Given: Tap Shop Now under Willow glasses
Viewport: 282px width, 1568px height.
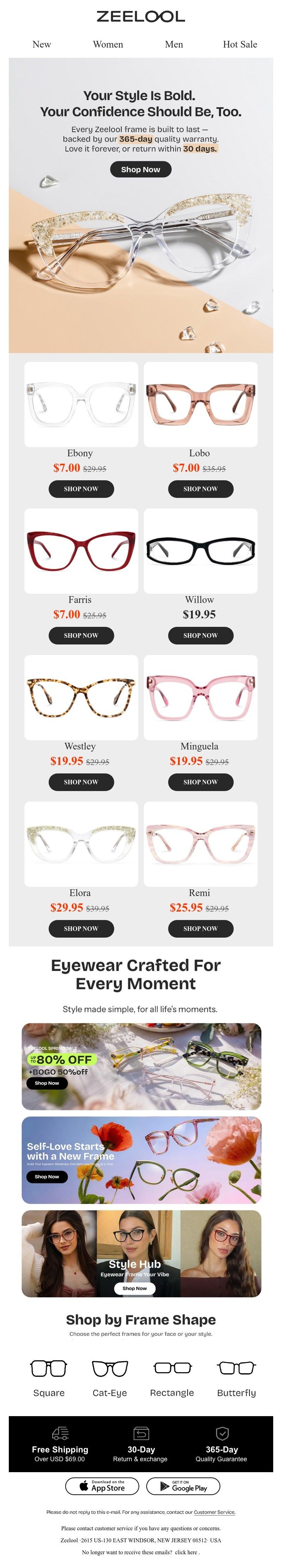Looking at the screenshot, I should [x=200, y=635].
